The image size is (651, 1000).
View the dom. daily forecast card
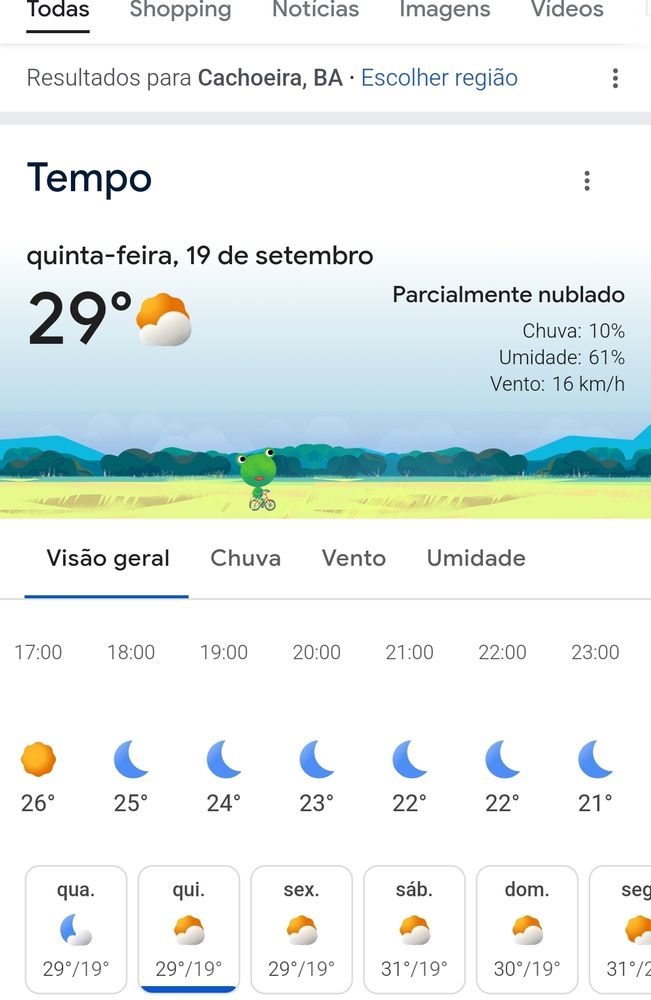527,929
